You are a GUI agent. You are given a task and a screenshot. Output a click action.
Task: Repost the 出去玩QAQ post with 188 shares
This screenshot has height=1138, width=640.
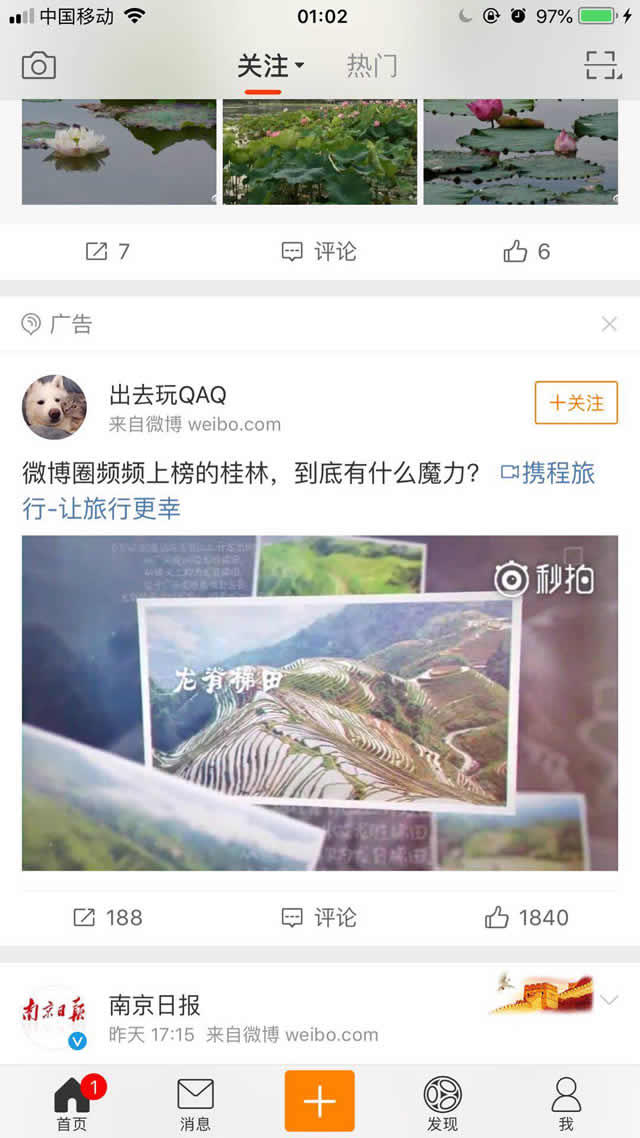[x=108, y=917]
